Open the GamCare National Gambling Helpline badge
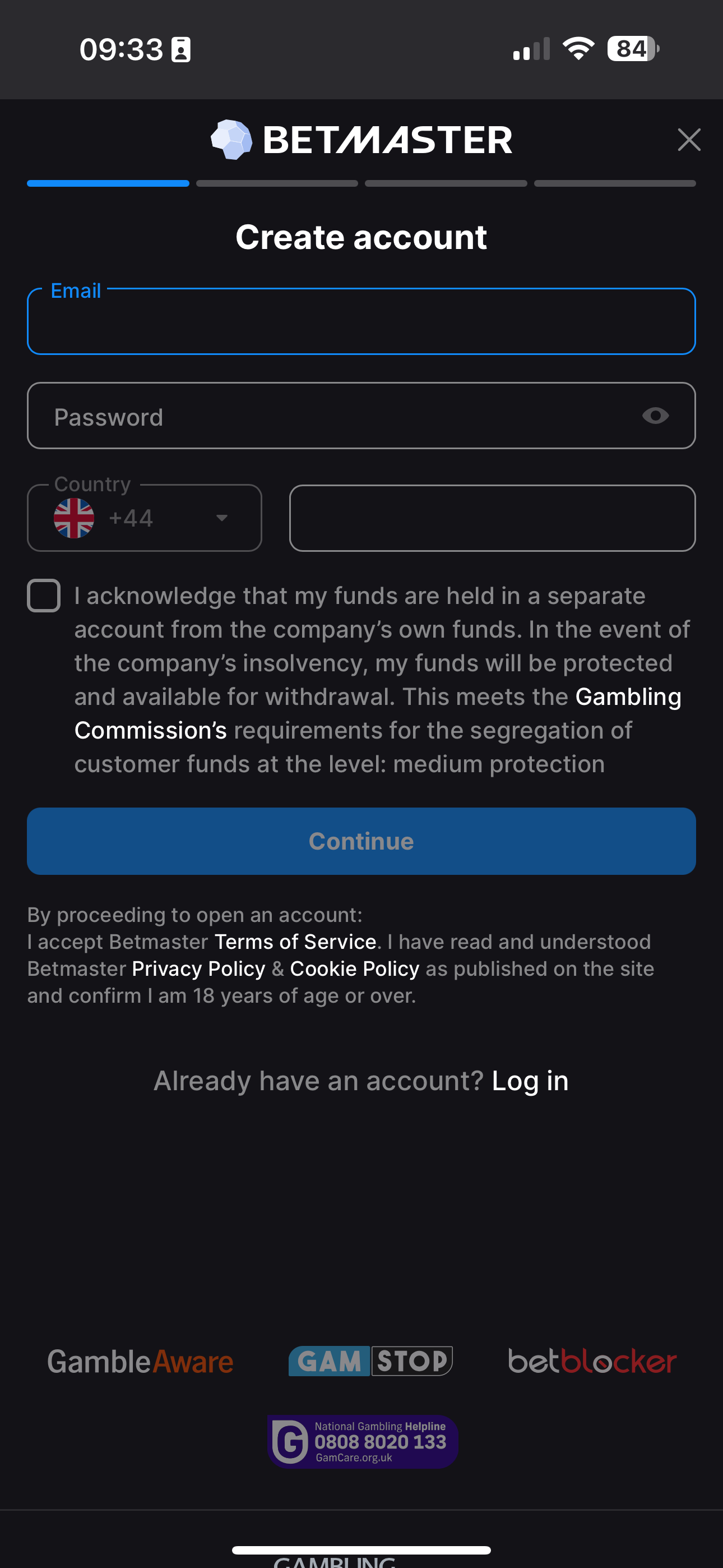 (361, 1441)
